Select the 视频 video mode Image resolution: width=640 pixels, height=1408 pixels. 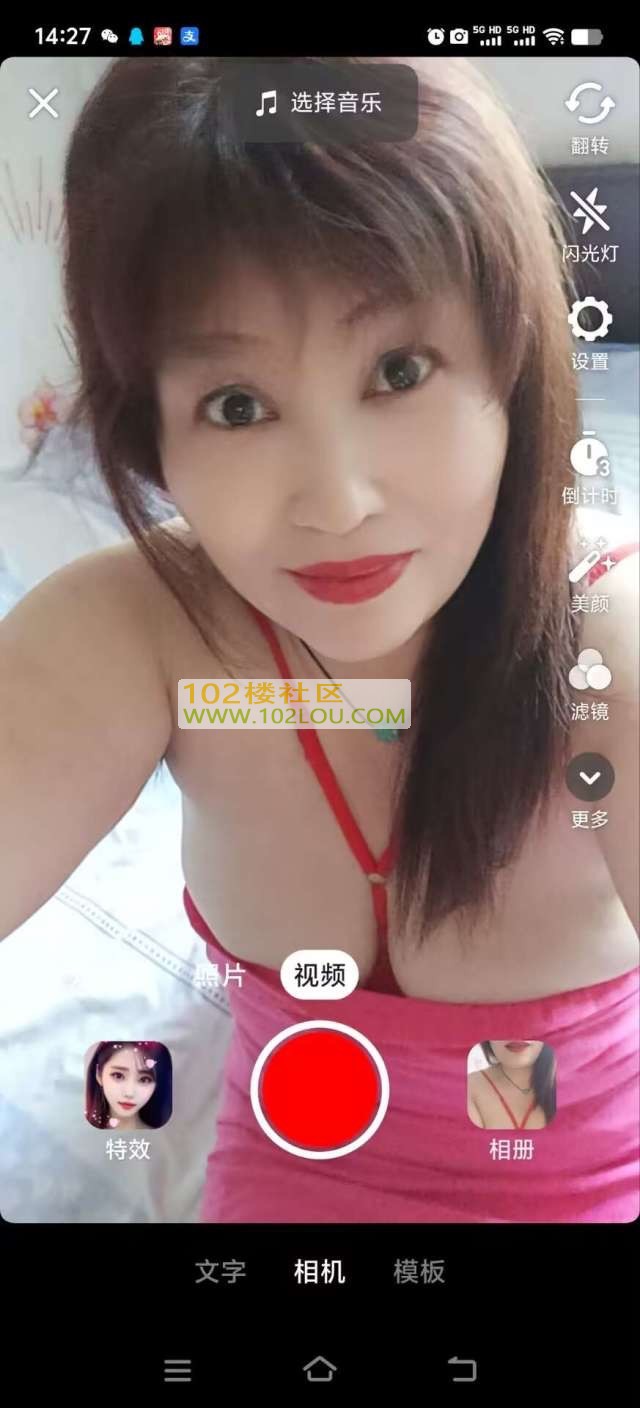[320, 975]
